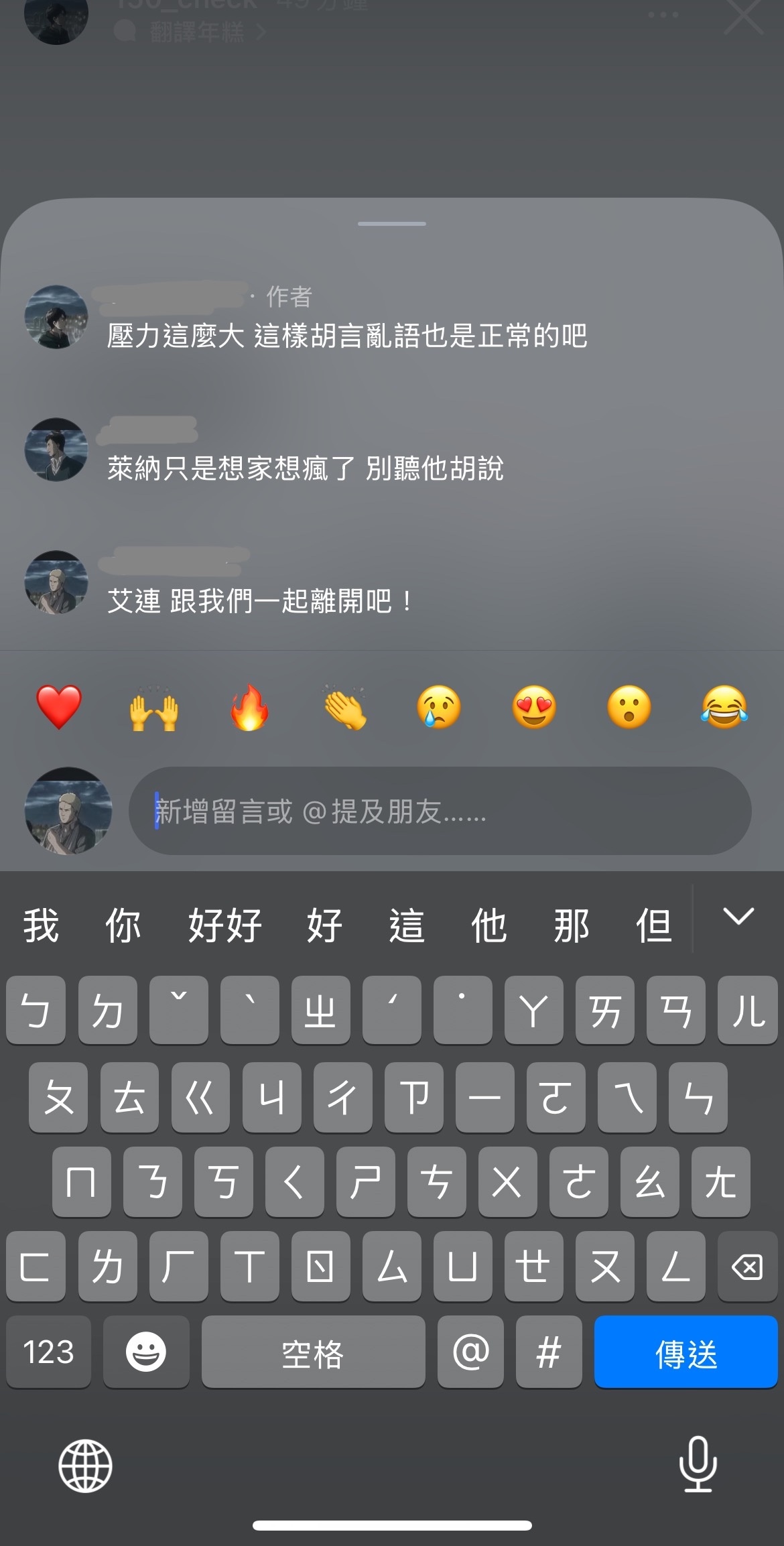
Task: Select the suggested word 好好
Action: [x=224, y=925]
